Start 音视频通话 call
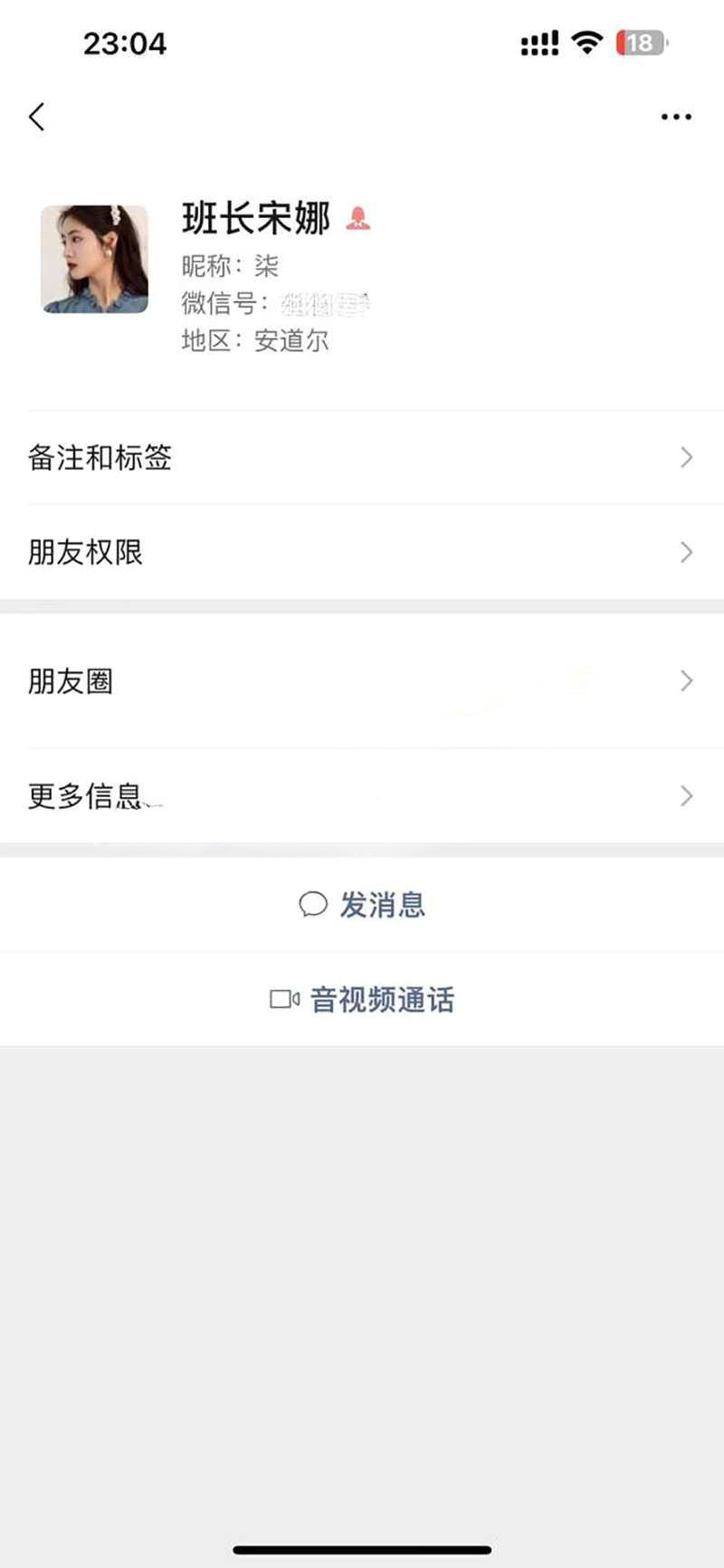Screen dimensions: 724x1568 362,1000
